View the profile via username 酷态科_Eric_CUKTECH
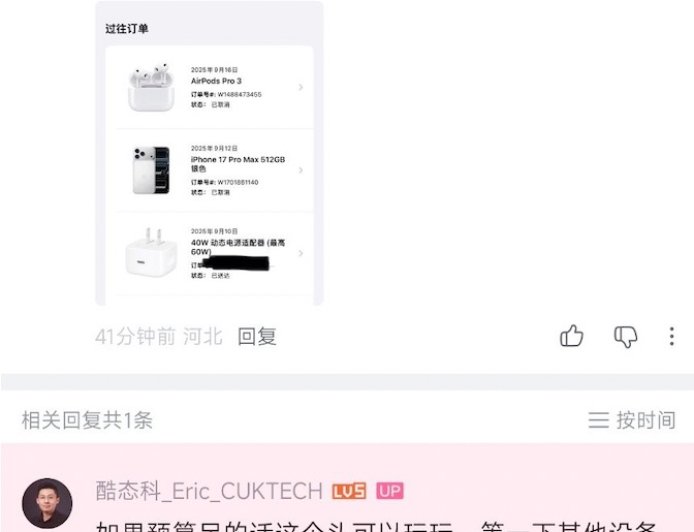Image resolution: width=694 pixels, height=532 pixels. pos(209,491)
